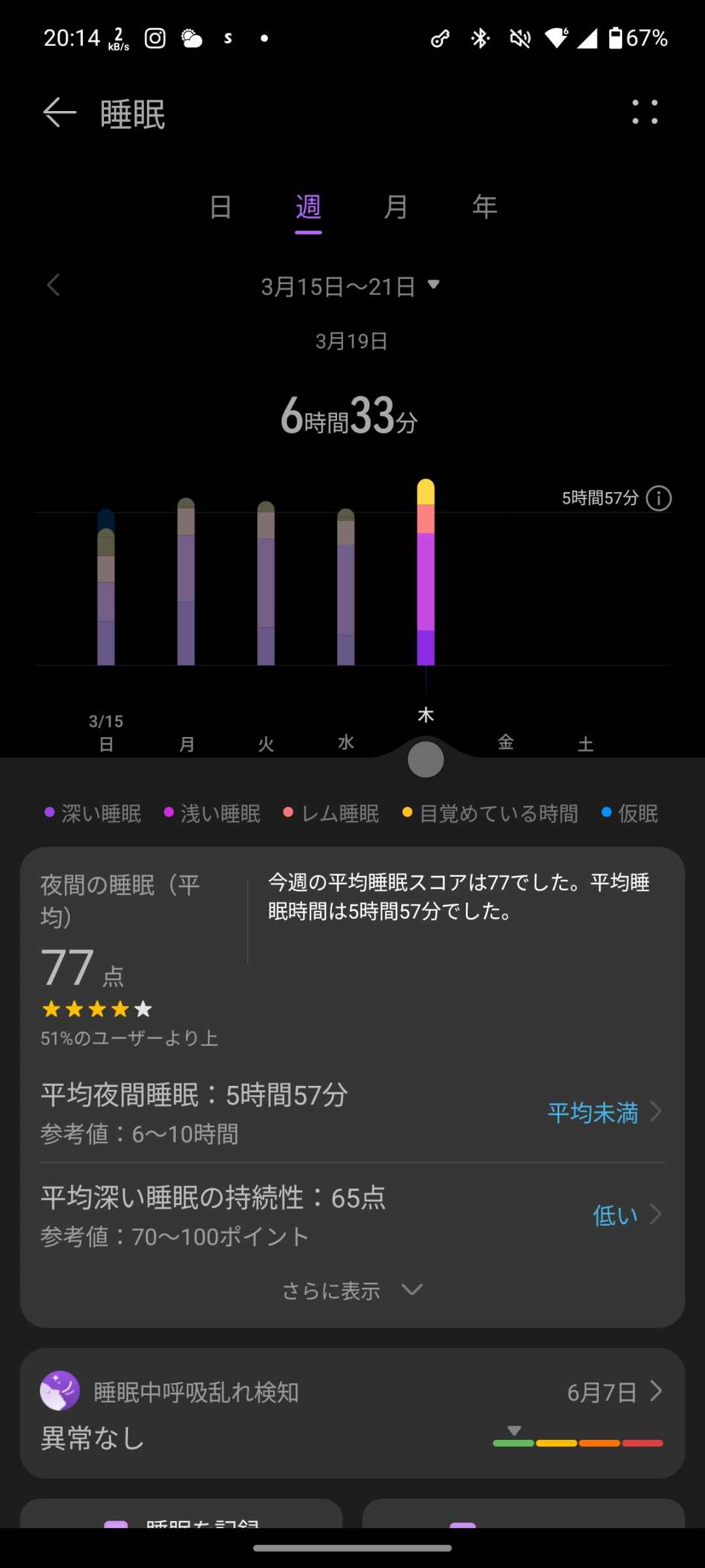The width and height of the screenshot is (705, 1568).
Task: Select the 火 bar in sleep chart
Action: tap(266, 583)
